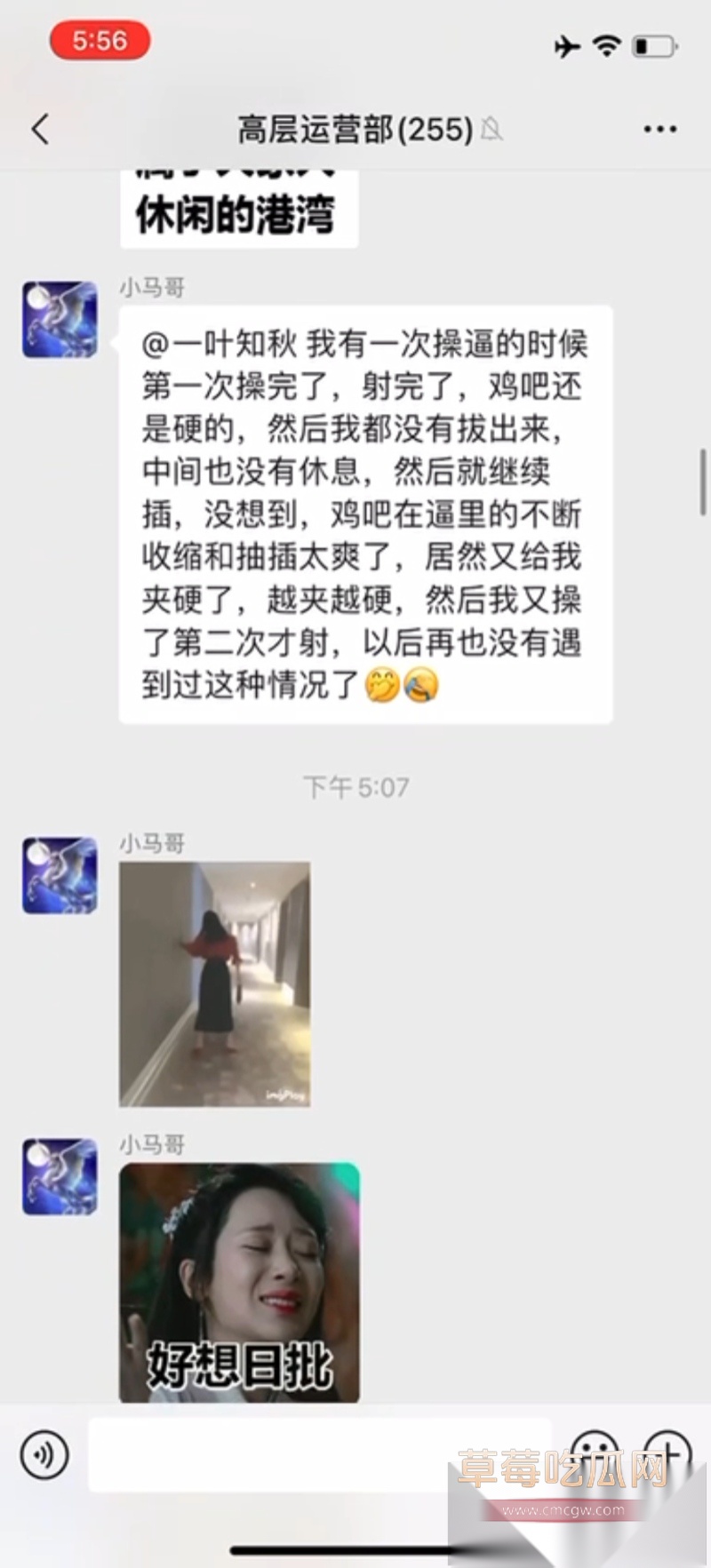Go back using the back arrow

(39, 130)
